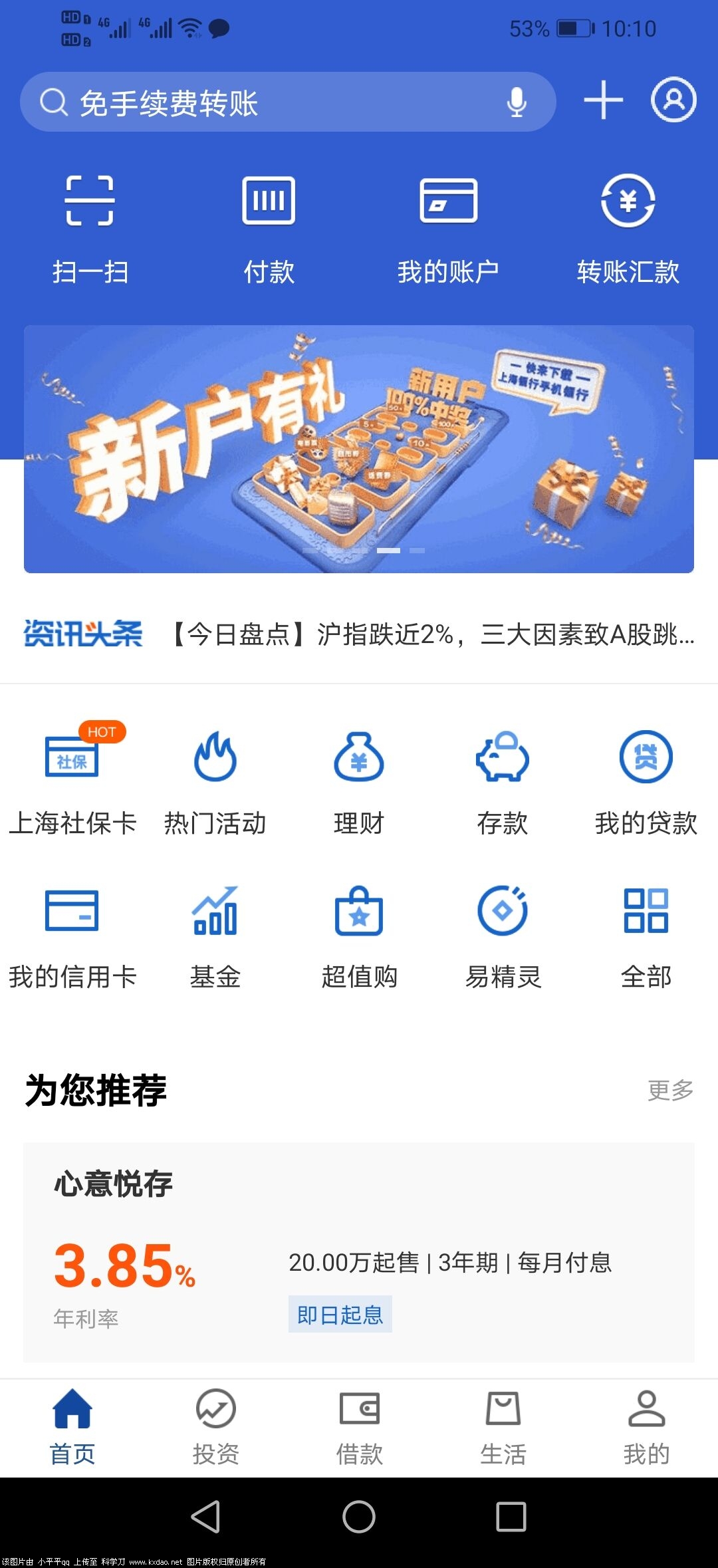Go to 理财 products
The height and width of the screenshot is (1568, 718).
pos(359,783)
